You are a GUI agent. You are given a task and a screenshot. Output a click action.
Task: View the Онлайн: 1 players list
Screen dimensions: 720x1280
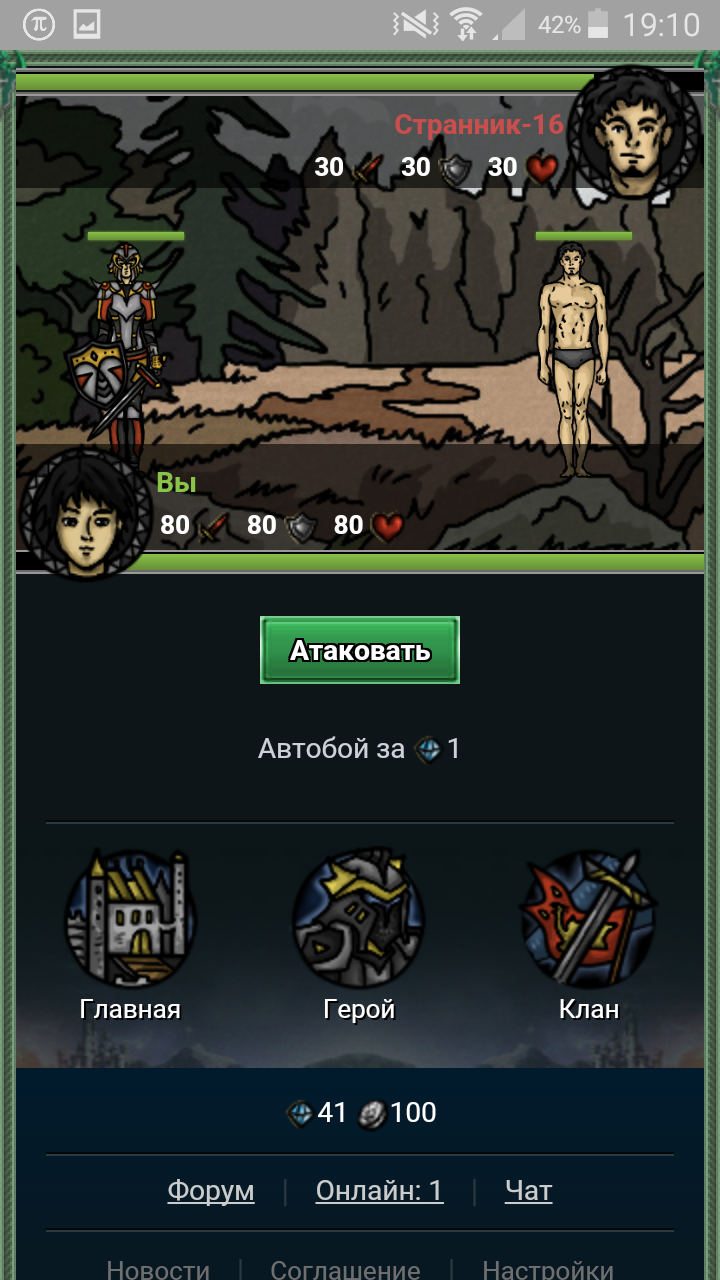(x=379, y=1190)
